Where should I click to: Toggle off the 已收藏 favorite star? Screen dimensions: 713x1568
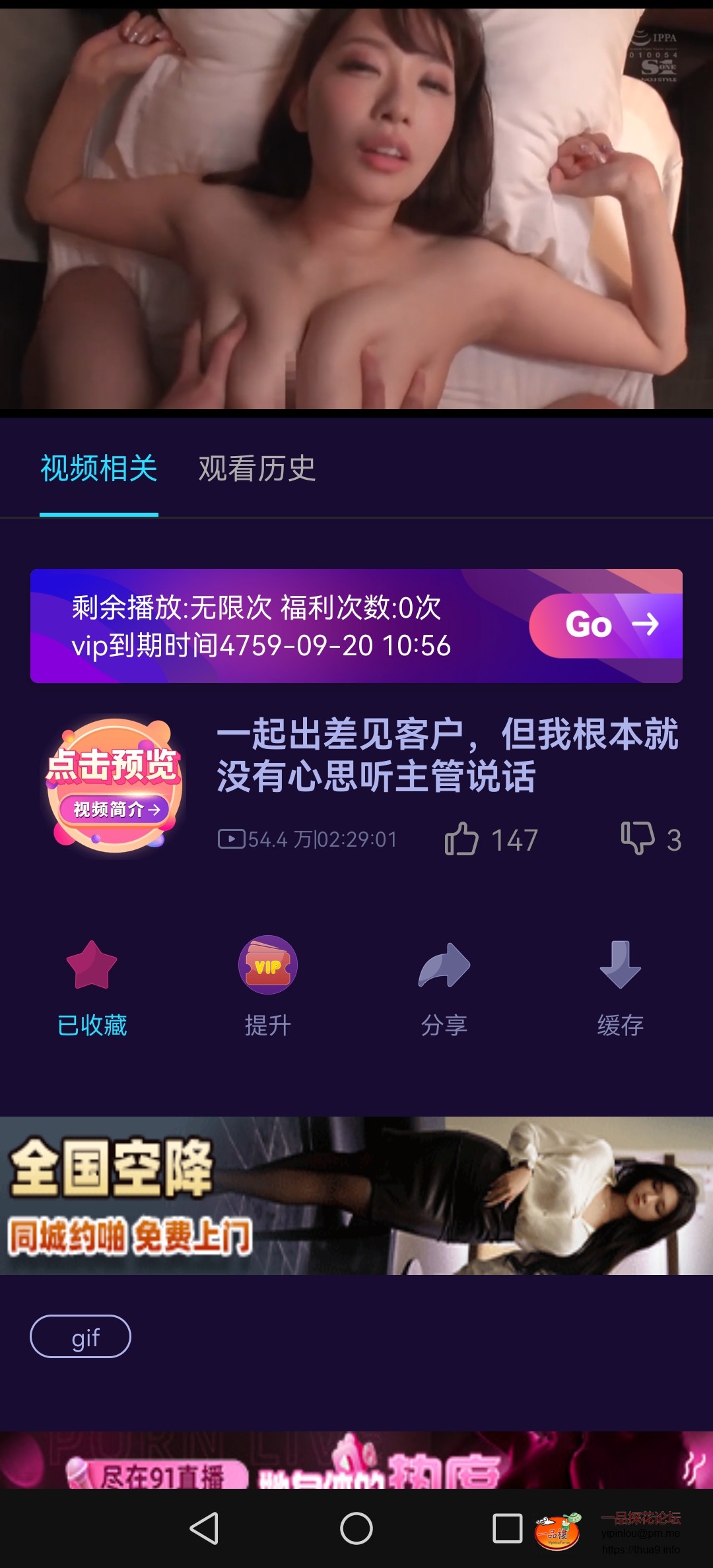(x=92, y=965)
